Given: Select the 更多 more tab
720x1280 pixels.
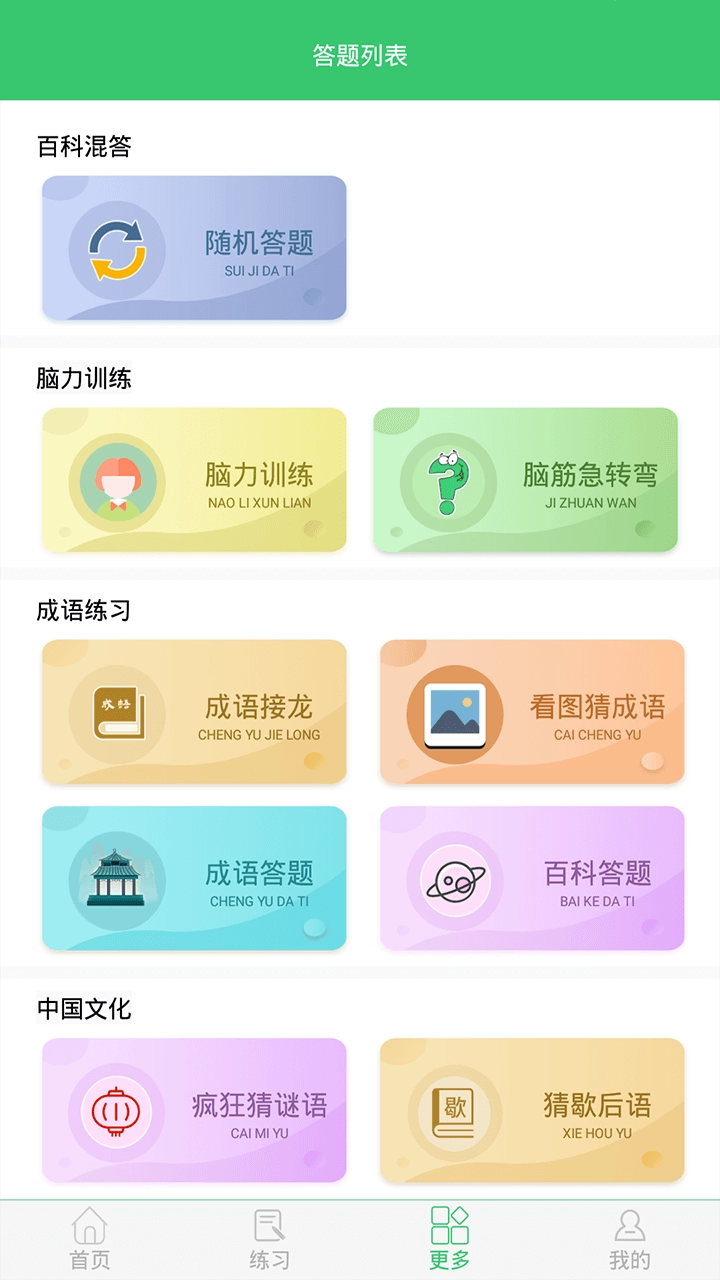Looking at the screenshot, I should coord(450,1236).
